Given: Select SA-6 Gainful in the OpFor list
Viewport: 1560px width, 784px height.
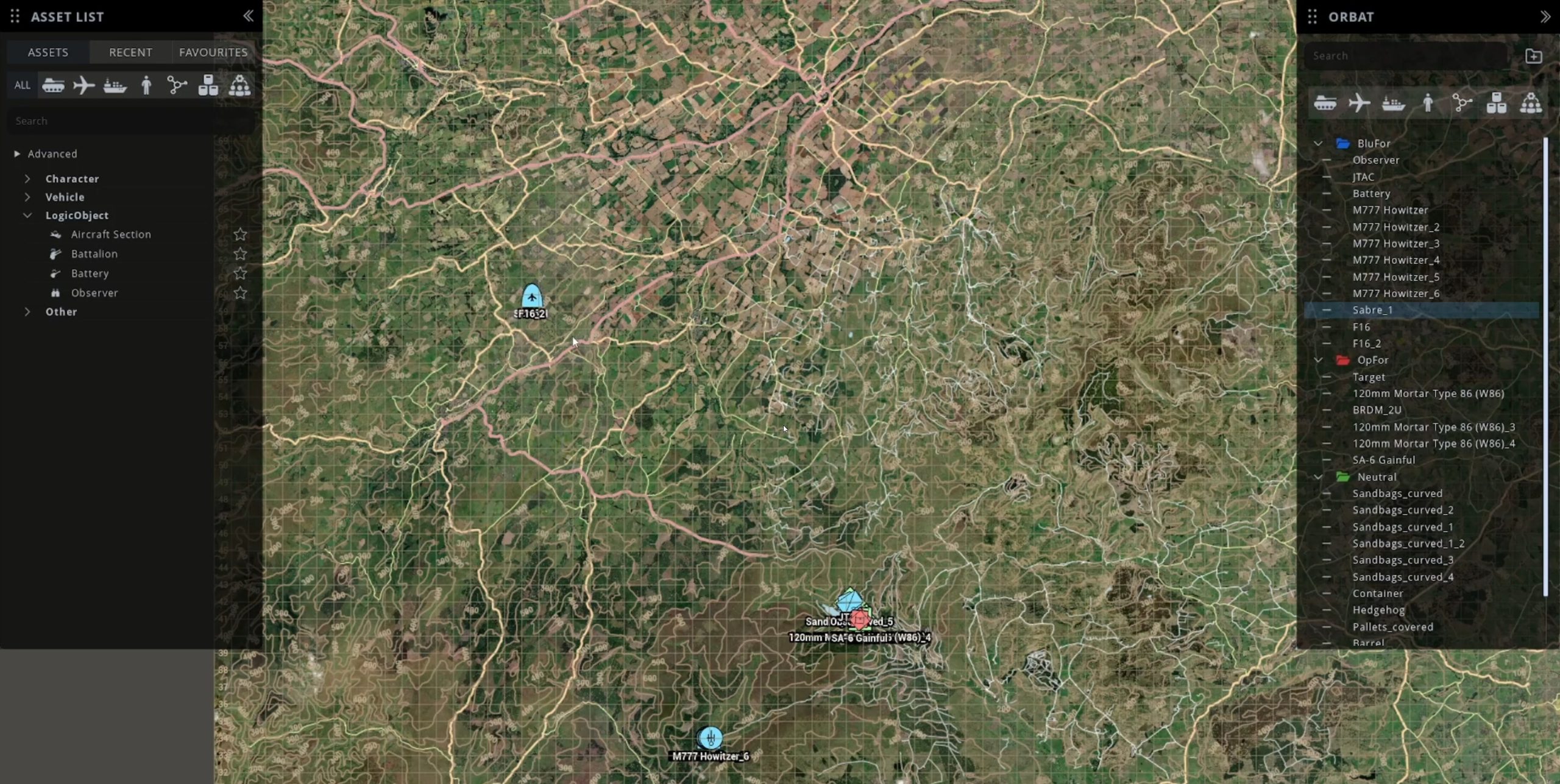Looking at the screenshot, I should pyautogui.click(x=1383, y=460).
